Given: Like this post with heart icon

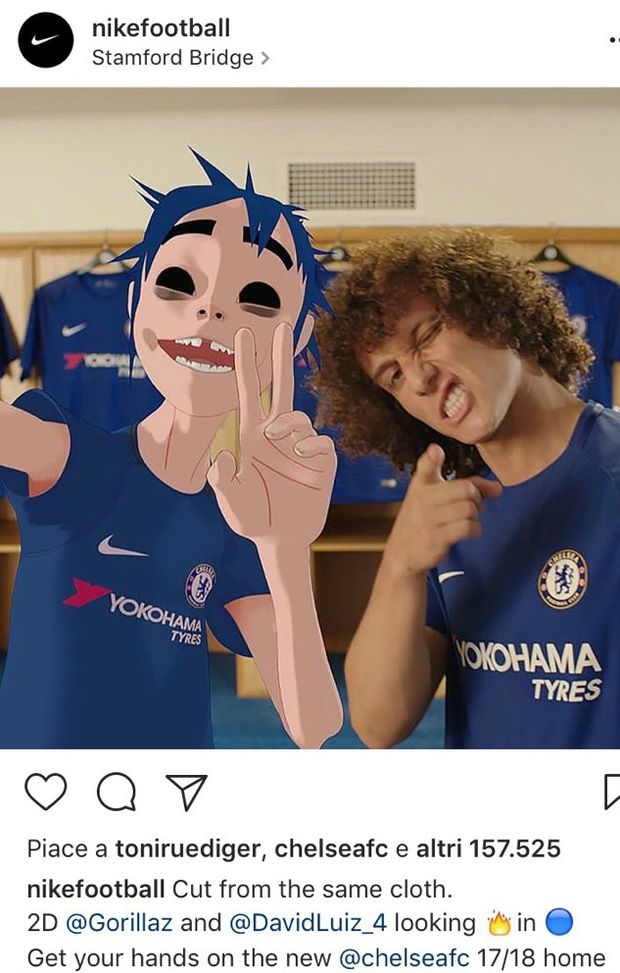Looking at the screenshot, I should (x=45, y=792).
